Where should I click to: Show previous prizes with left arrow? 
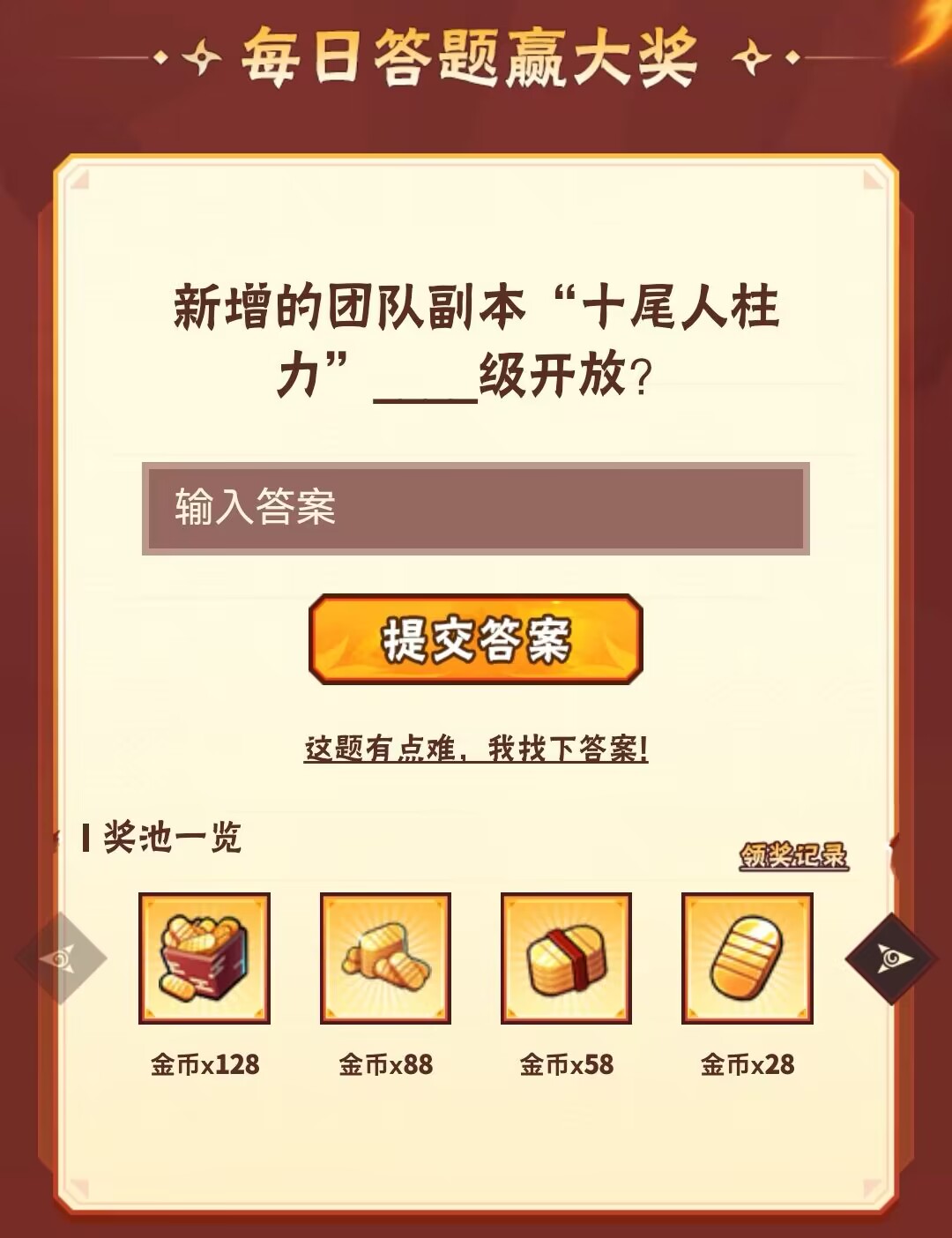tap(60, 958)
